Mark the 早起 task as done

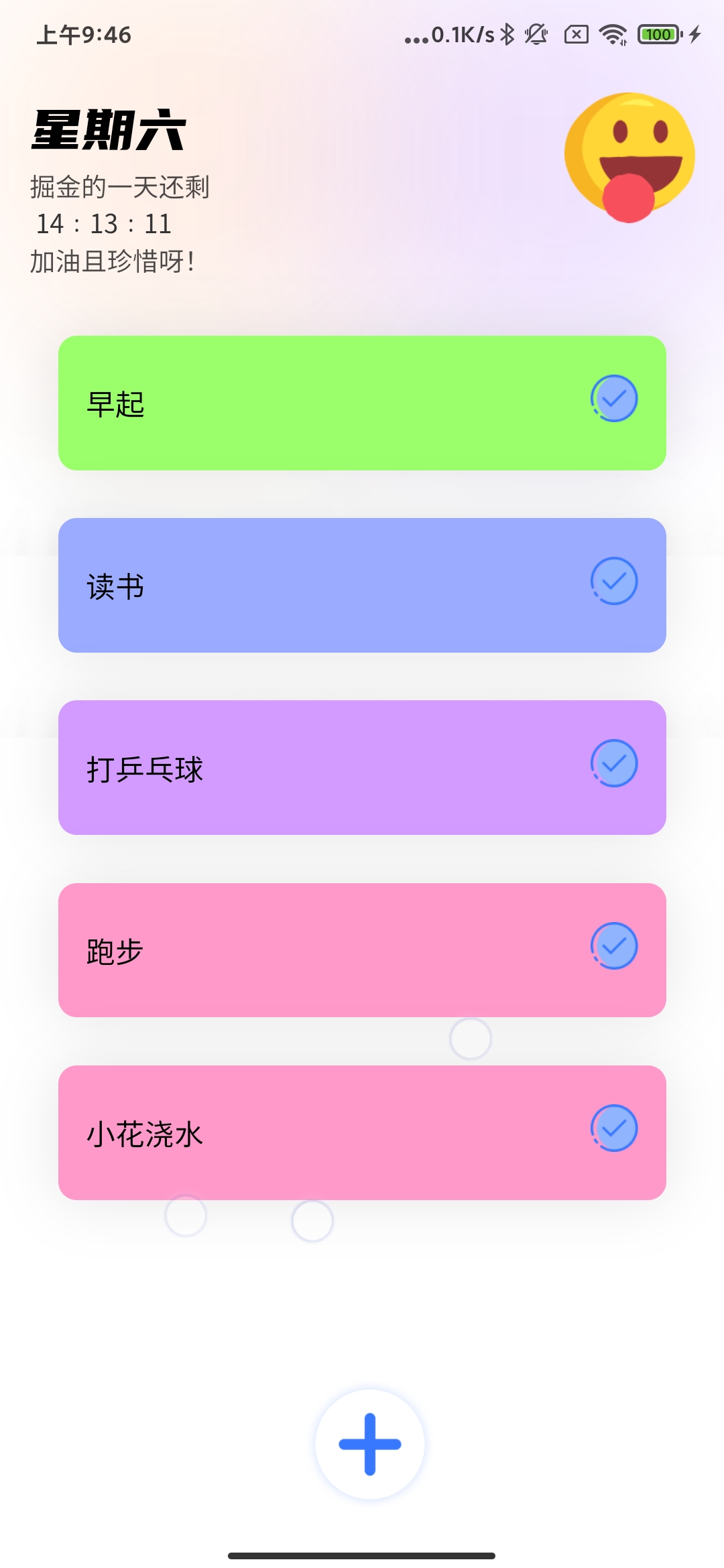(x=614, y=399)
